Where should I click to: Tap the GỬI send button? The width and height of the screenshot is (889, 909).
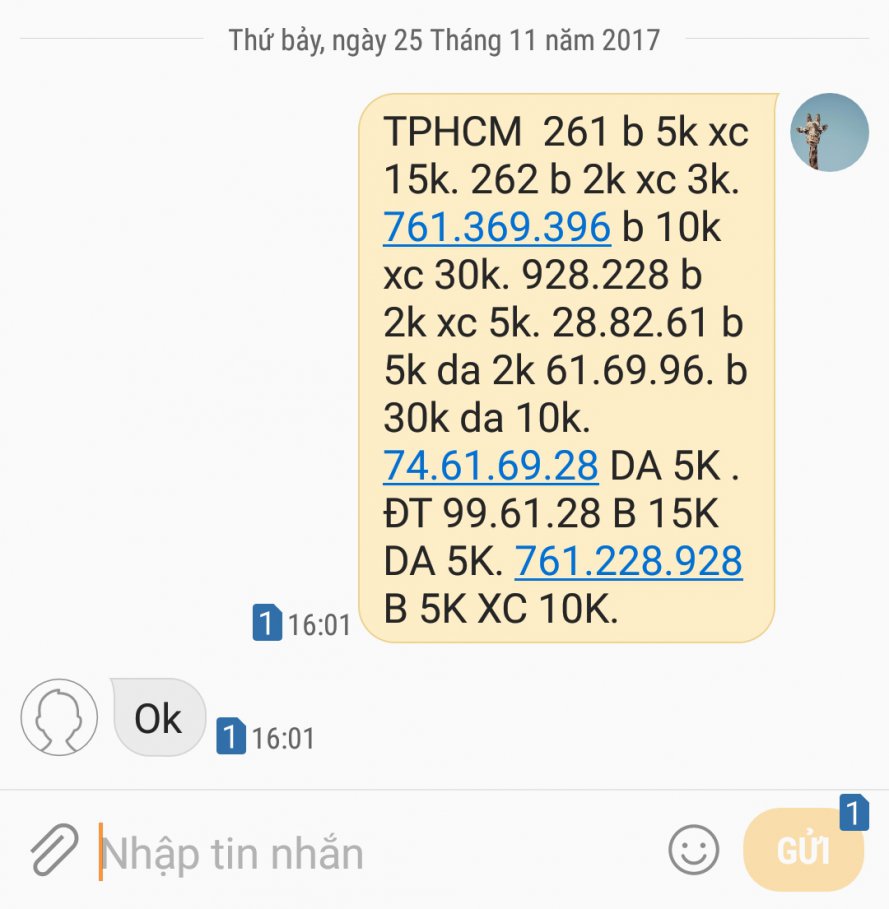[803, 850]
